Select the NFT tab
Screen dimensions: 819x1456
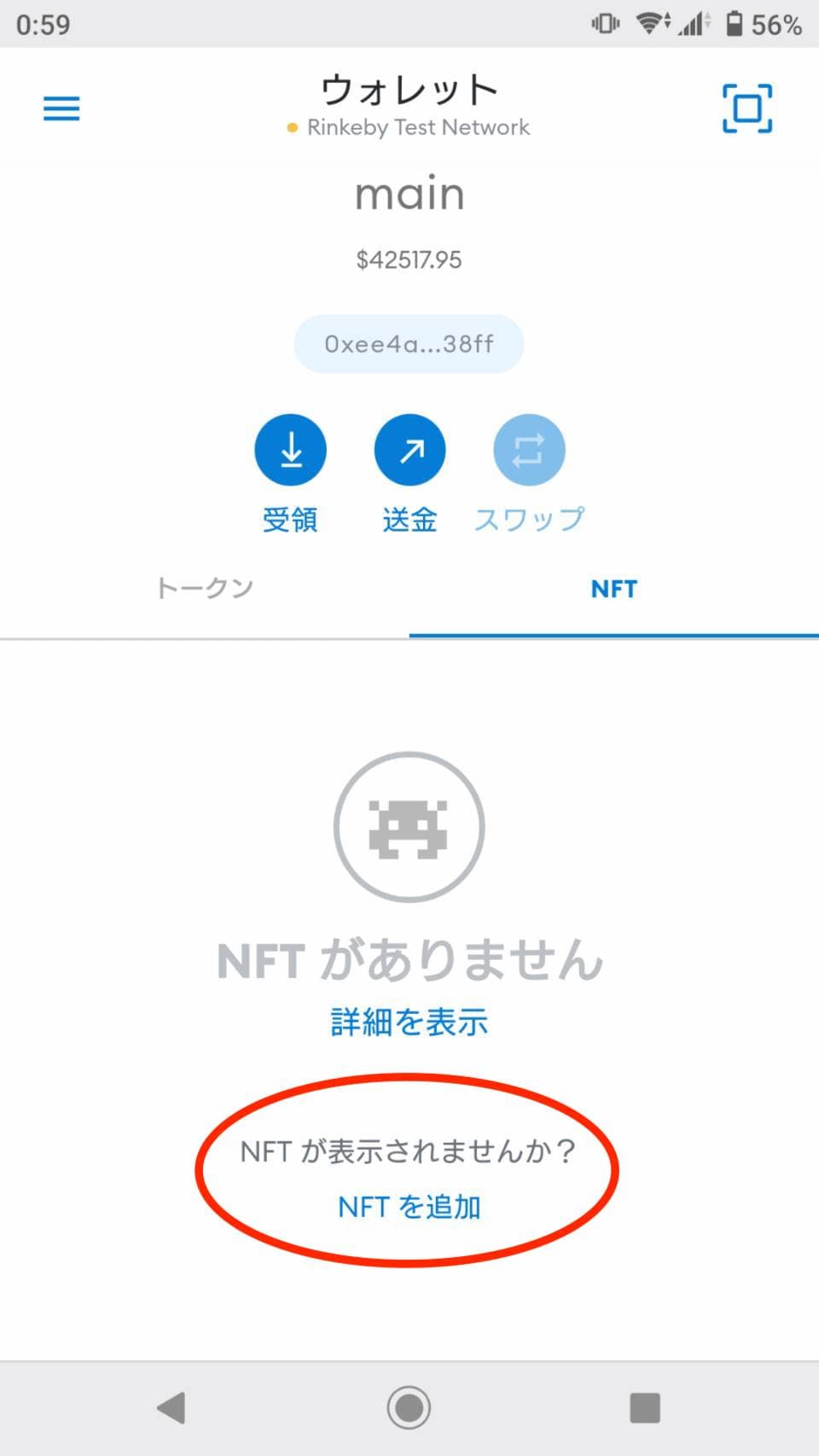coord(614,589)
